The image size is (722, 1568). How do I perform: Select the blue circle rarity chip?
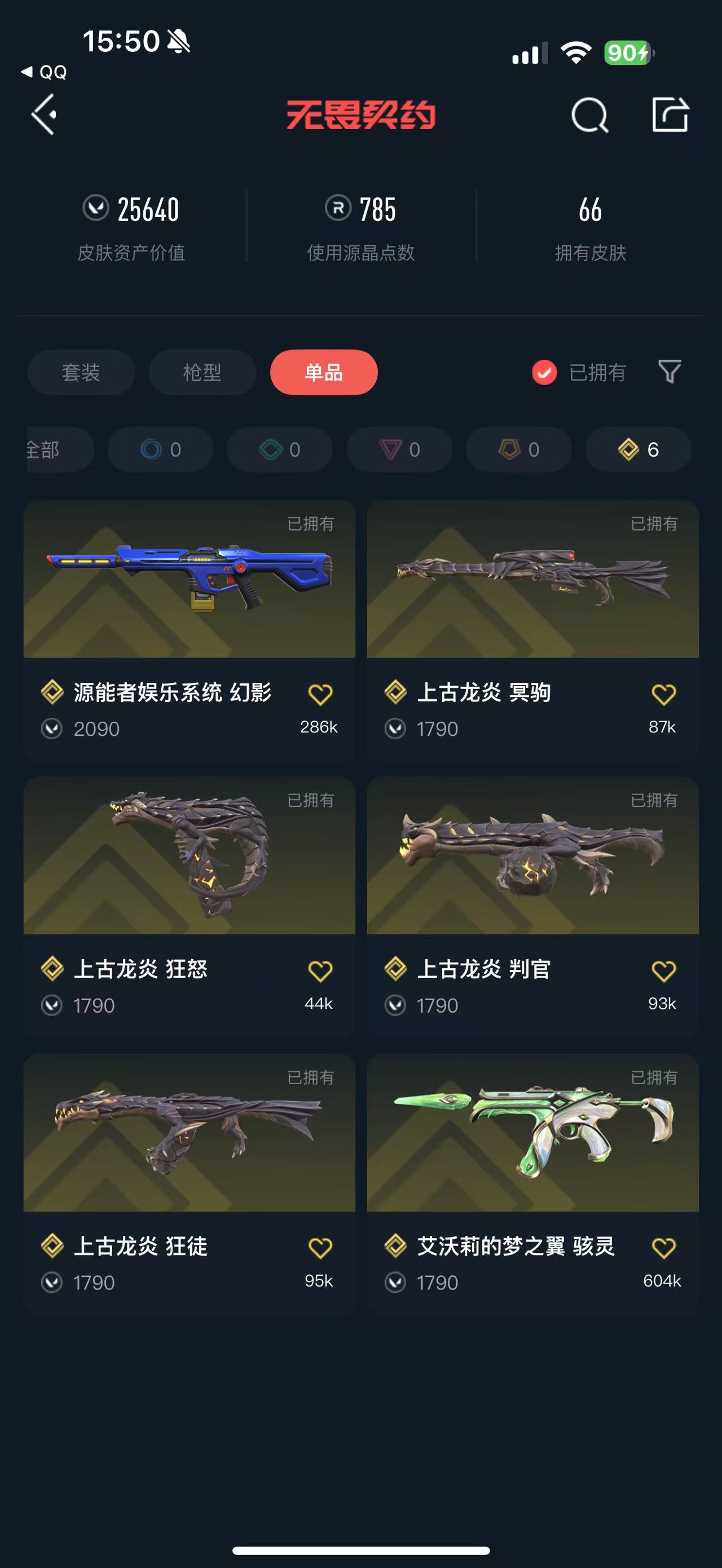(x=161, y=450)
